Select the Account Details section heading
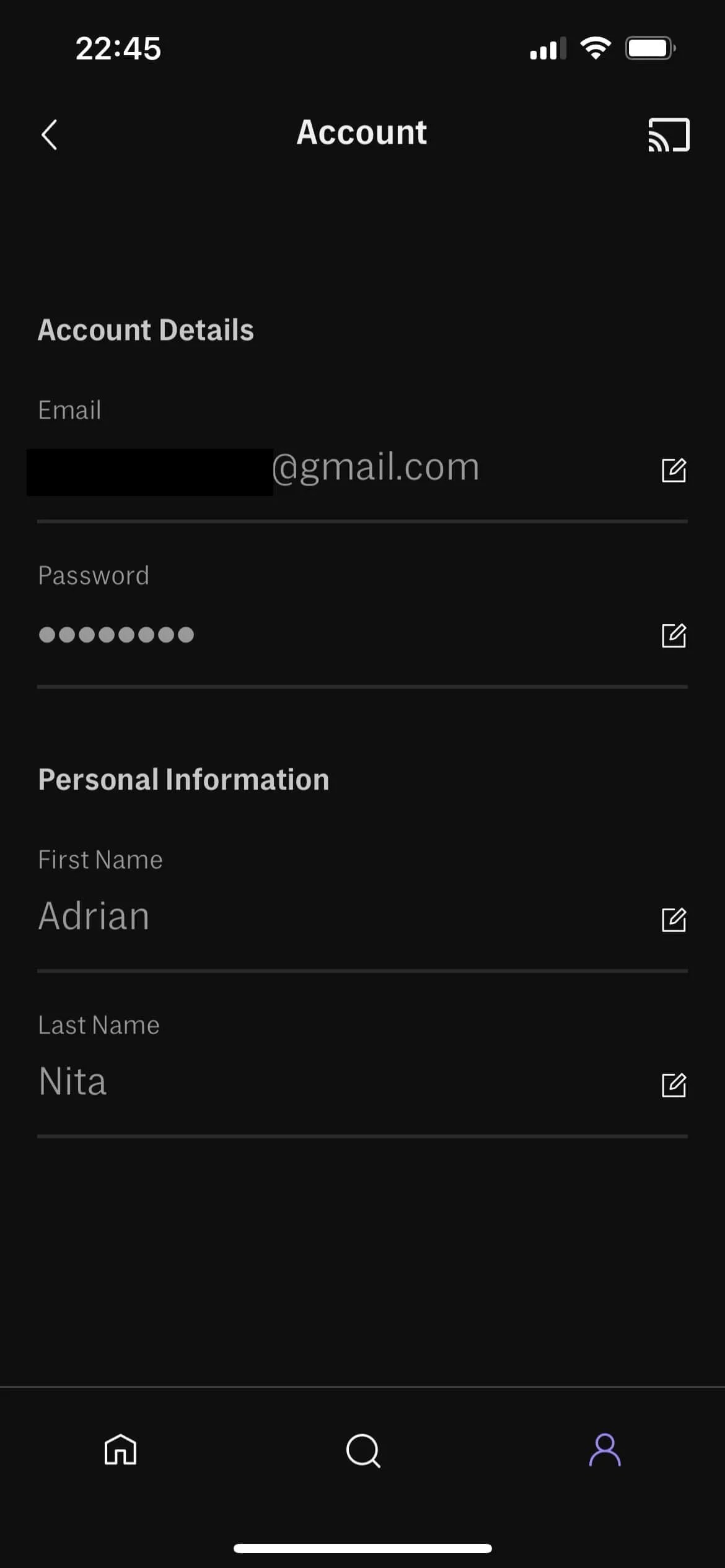The image size is (725, 1568). tap(146, 329)
